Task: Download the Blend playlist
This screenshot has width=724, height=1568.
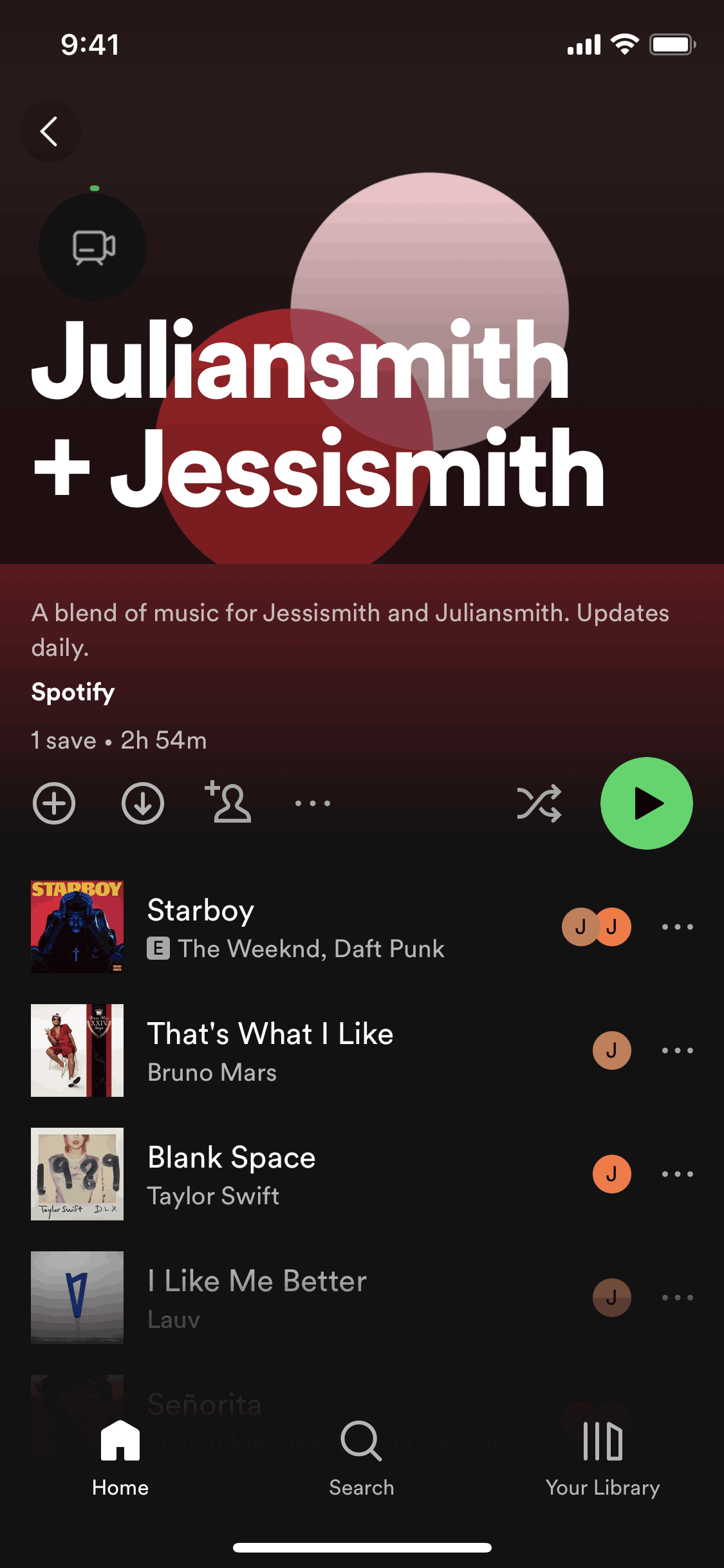Action: pyautogui.click(x=142, y=803)
